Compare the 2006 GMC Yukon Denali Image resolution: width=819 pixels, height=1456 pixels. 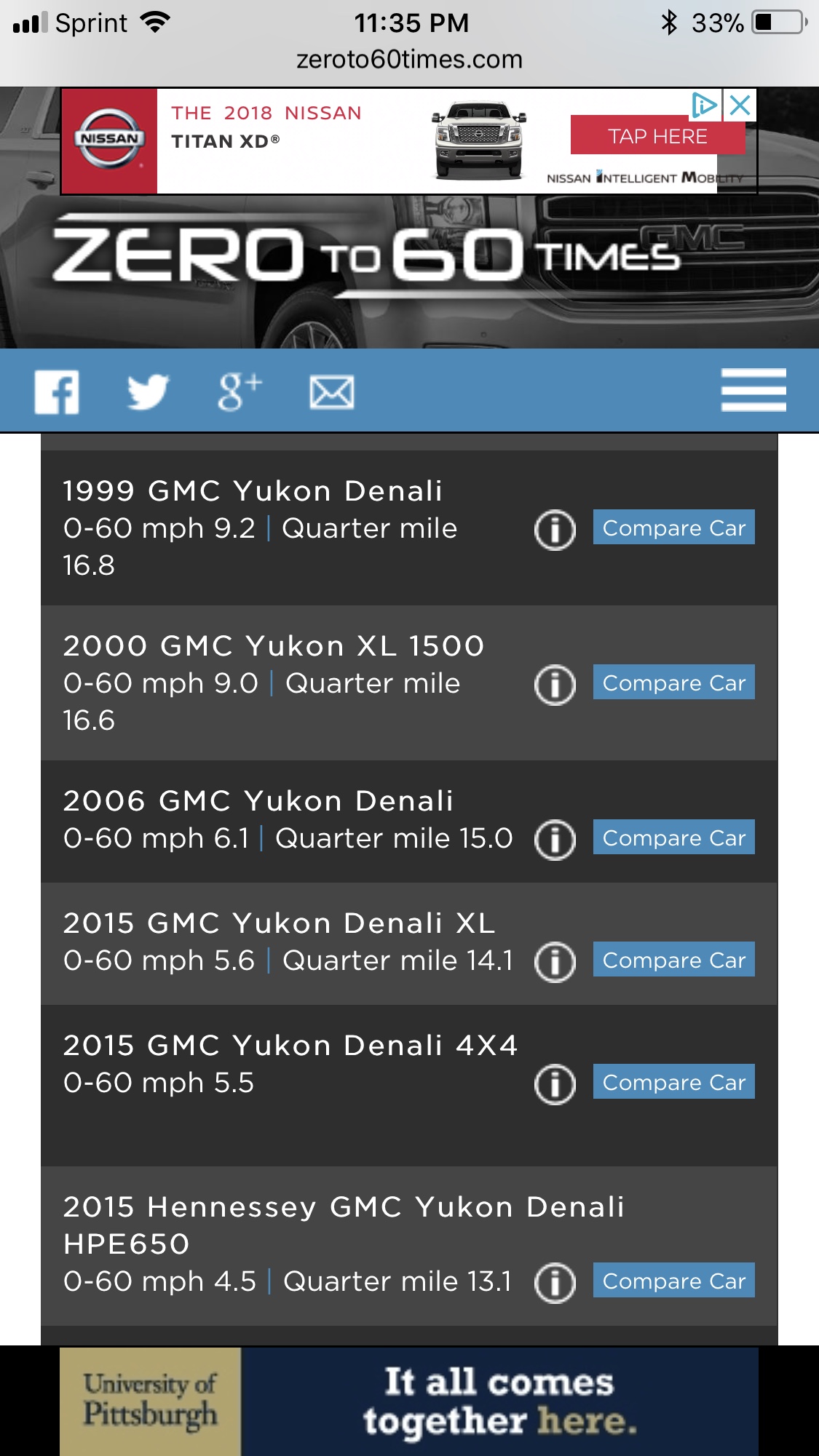click(x=673, y=838)
